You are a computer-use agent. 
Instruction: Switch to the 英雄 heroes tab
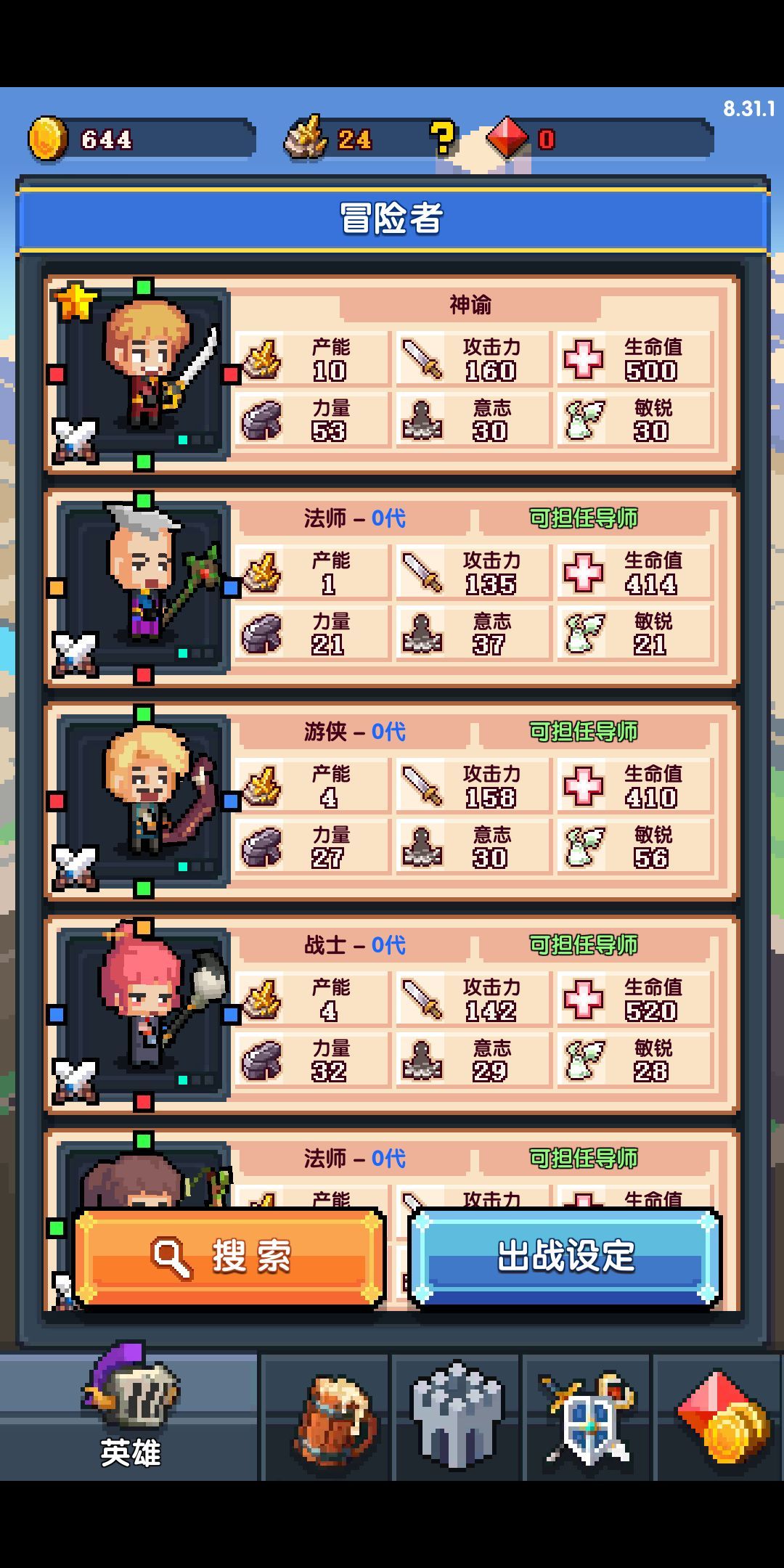pyautogui.click(x=129, y=1416)
